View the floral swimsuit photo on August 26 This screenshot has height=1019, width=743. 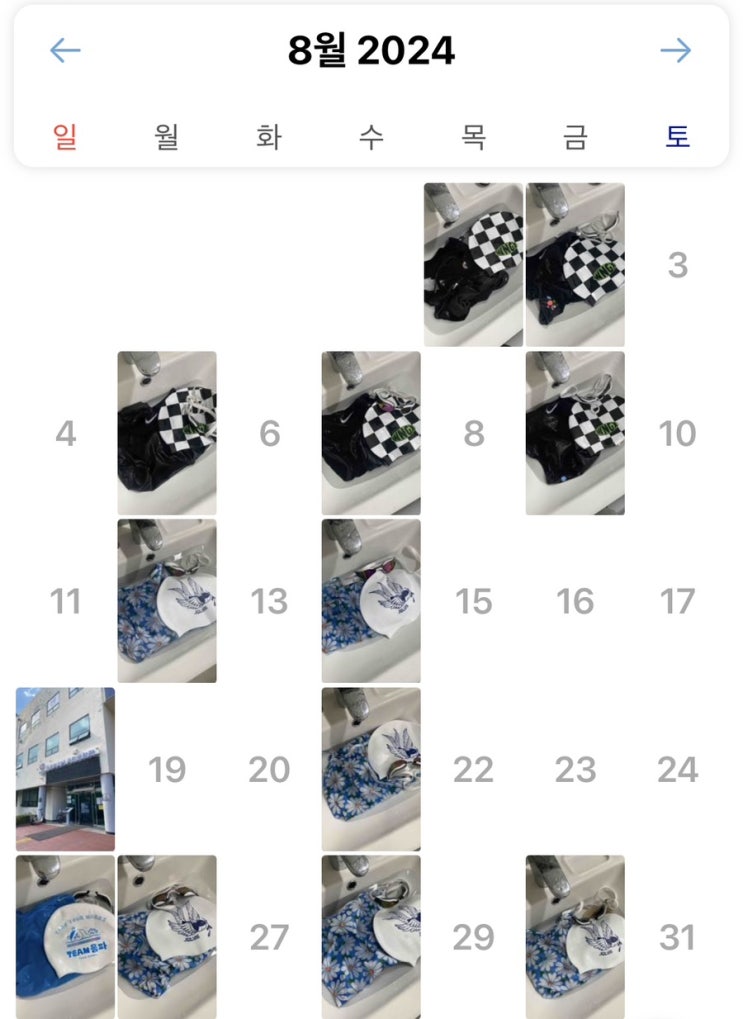(167, 936)
